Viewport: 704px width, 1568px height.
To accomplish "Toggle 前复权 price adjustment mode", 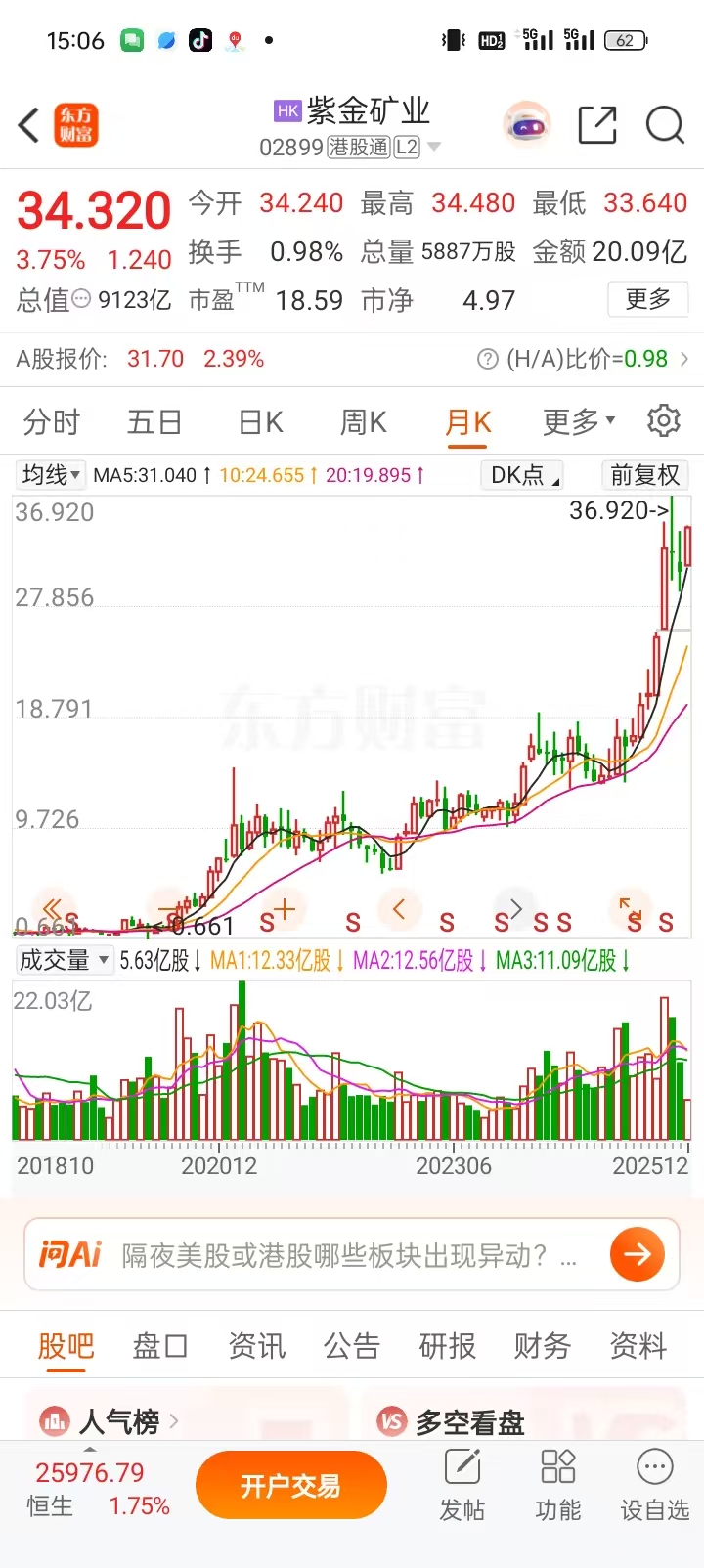I will pos(644,476).
